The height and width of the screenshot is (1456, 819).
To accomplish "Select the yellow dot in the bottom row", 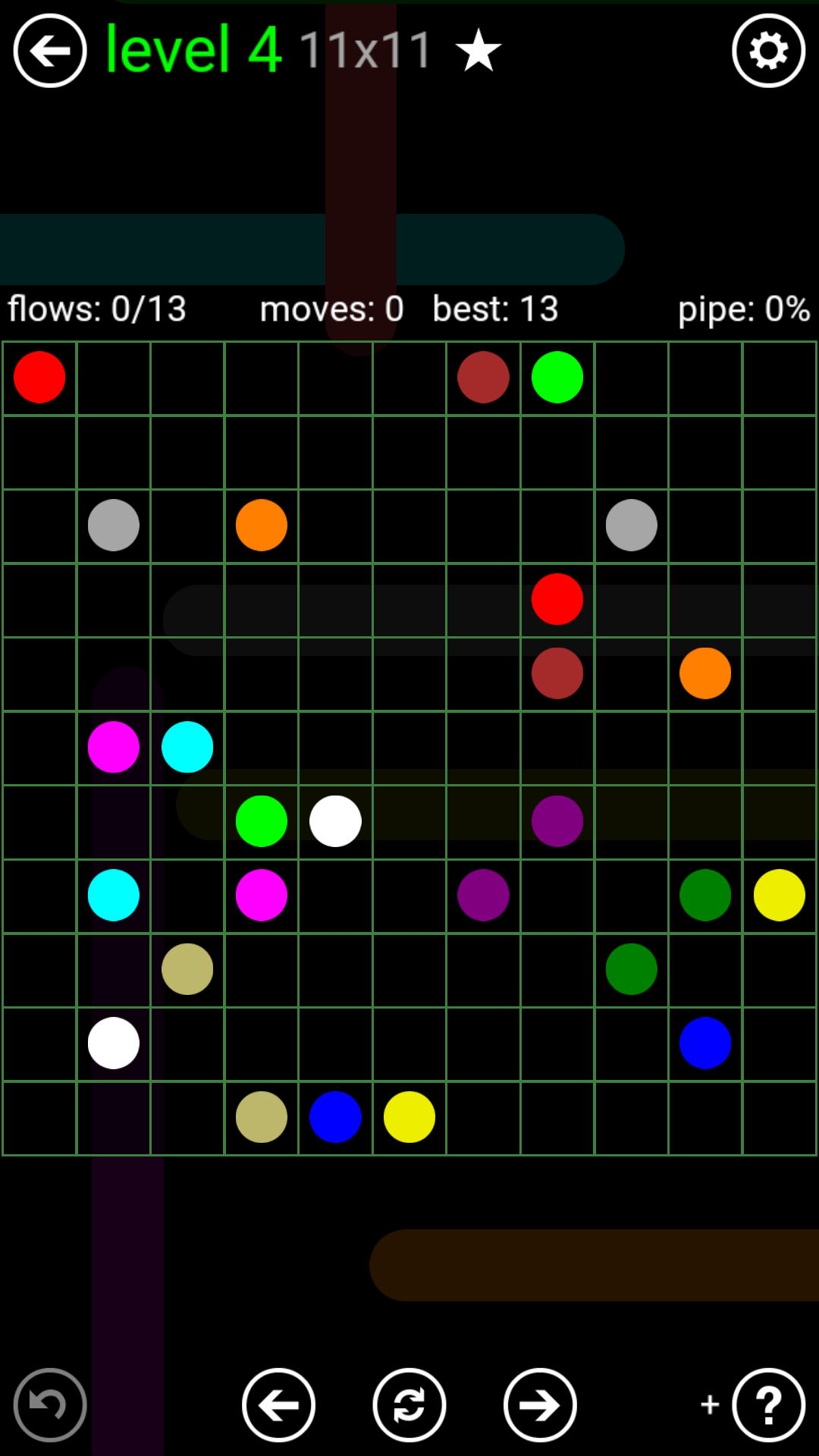I will tap(409, 1117).
